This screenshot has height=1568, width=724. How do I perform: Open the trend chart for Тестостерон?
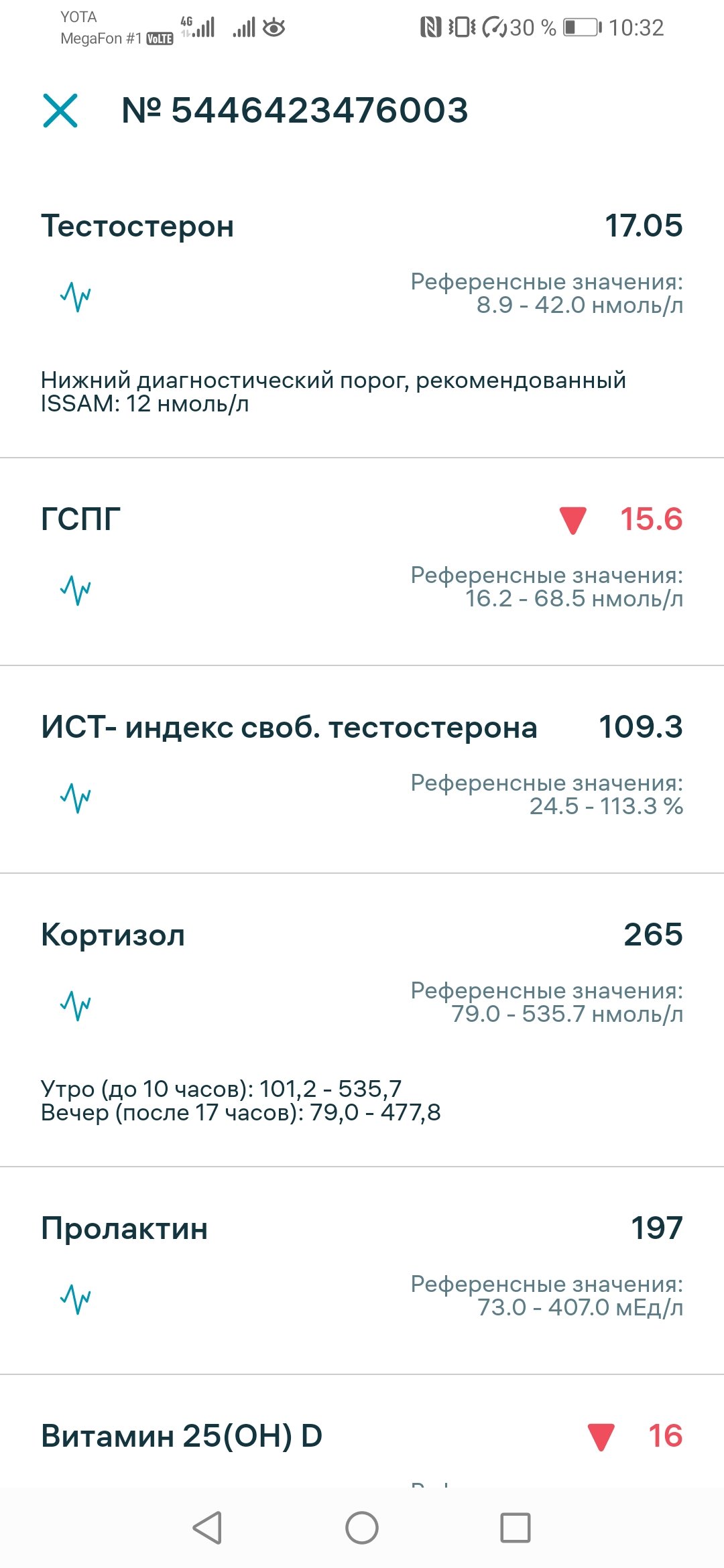point(76,296)
